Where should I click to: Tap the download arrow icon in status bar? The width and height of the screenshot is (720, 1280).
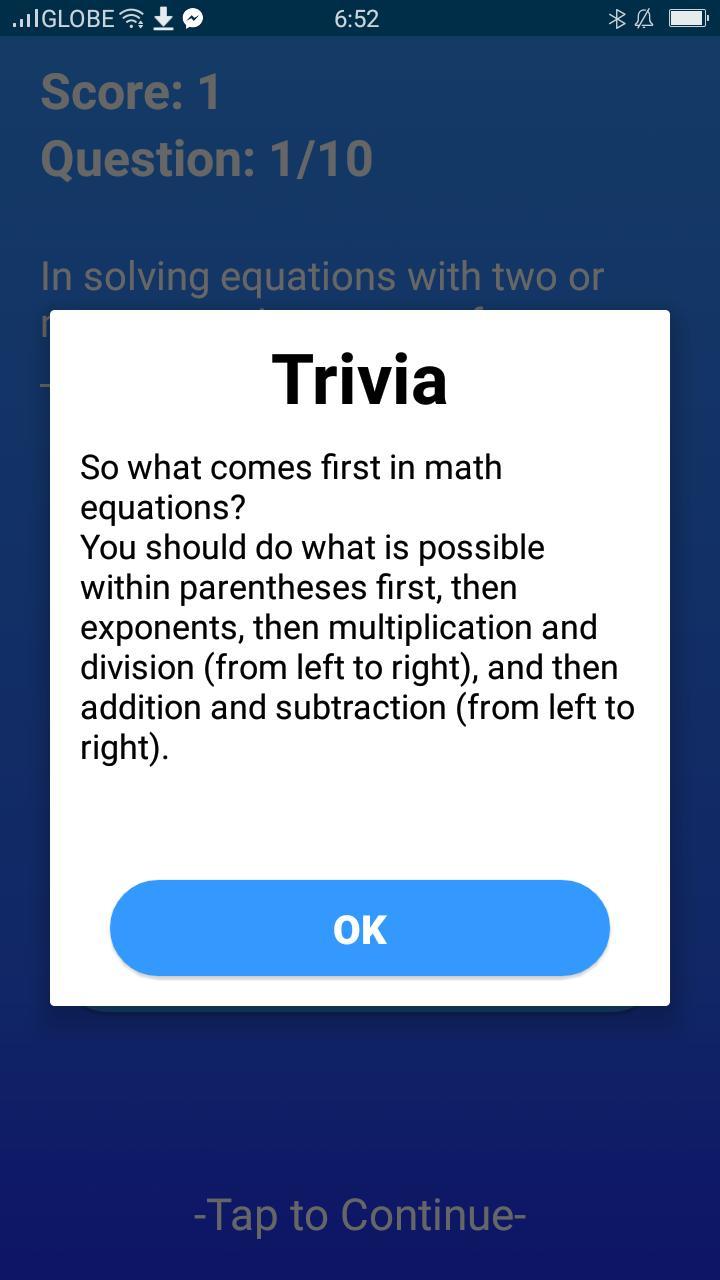[163, 17]
